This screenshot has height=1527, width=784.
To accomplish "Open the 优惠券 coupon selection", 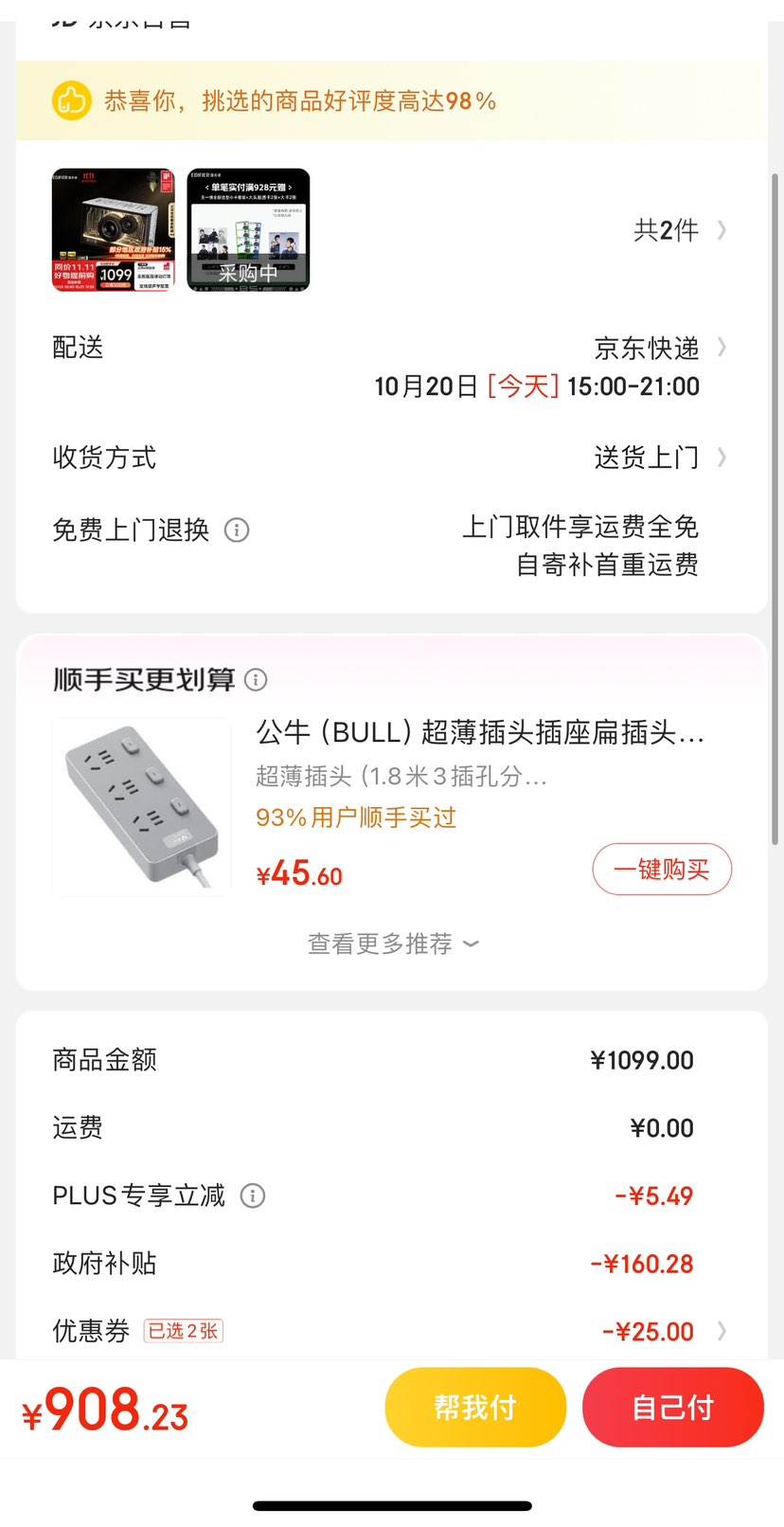I will pyautogui.click(x=663, y=1331).
